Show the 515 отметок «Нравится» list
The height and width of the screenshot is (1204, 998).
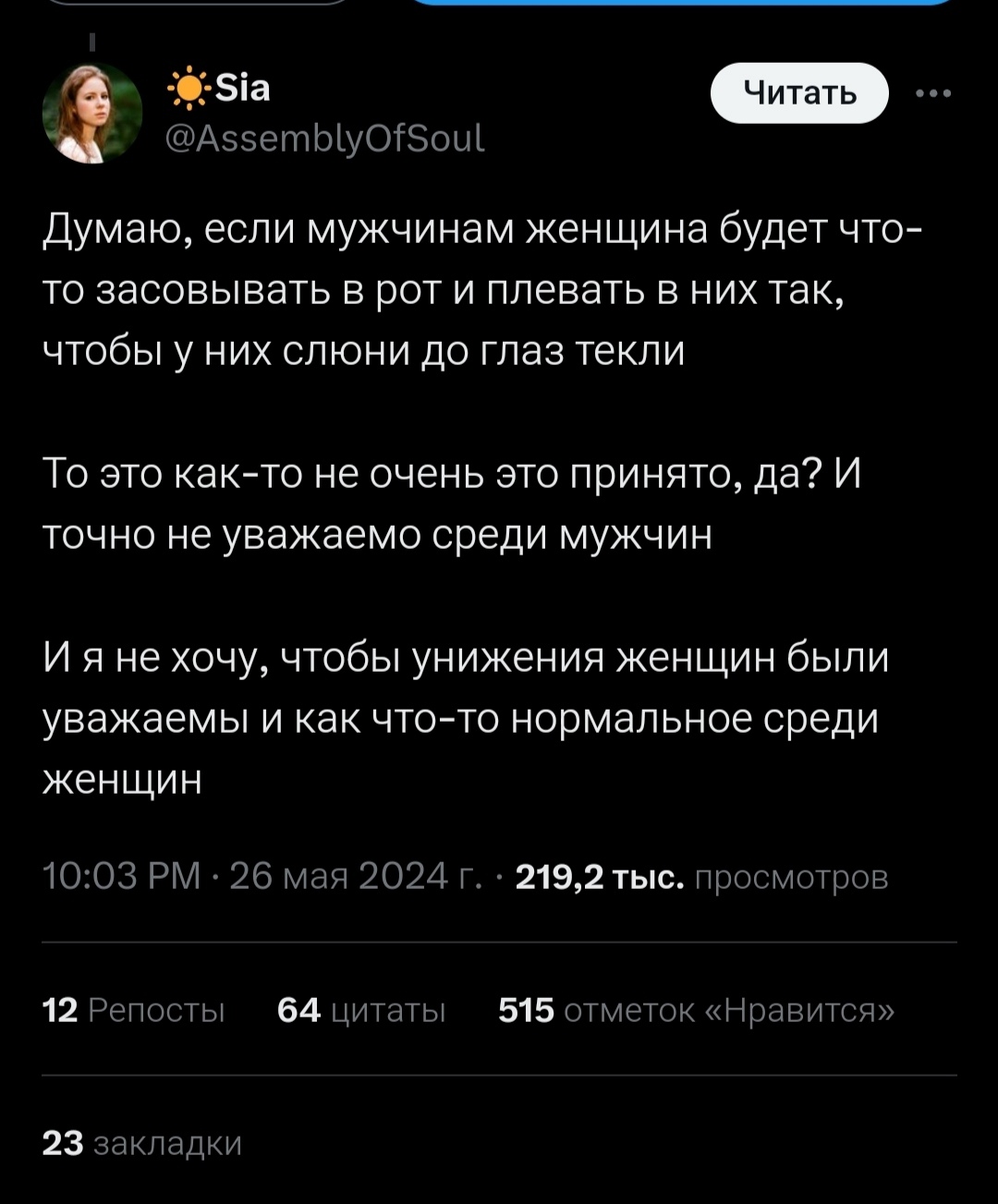coord(696,1011)
